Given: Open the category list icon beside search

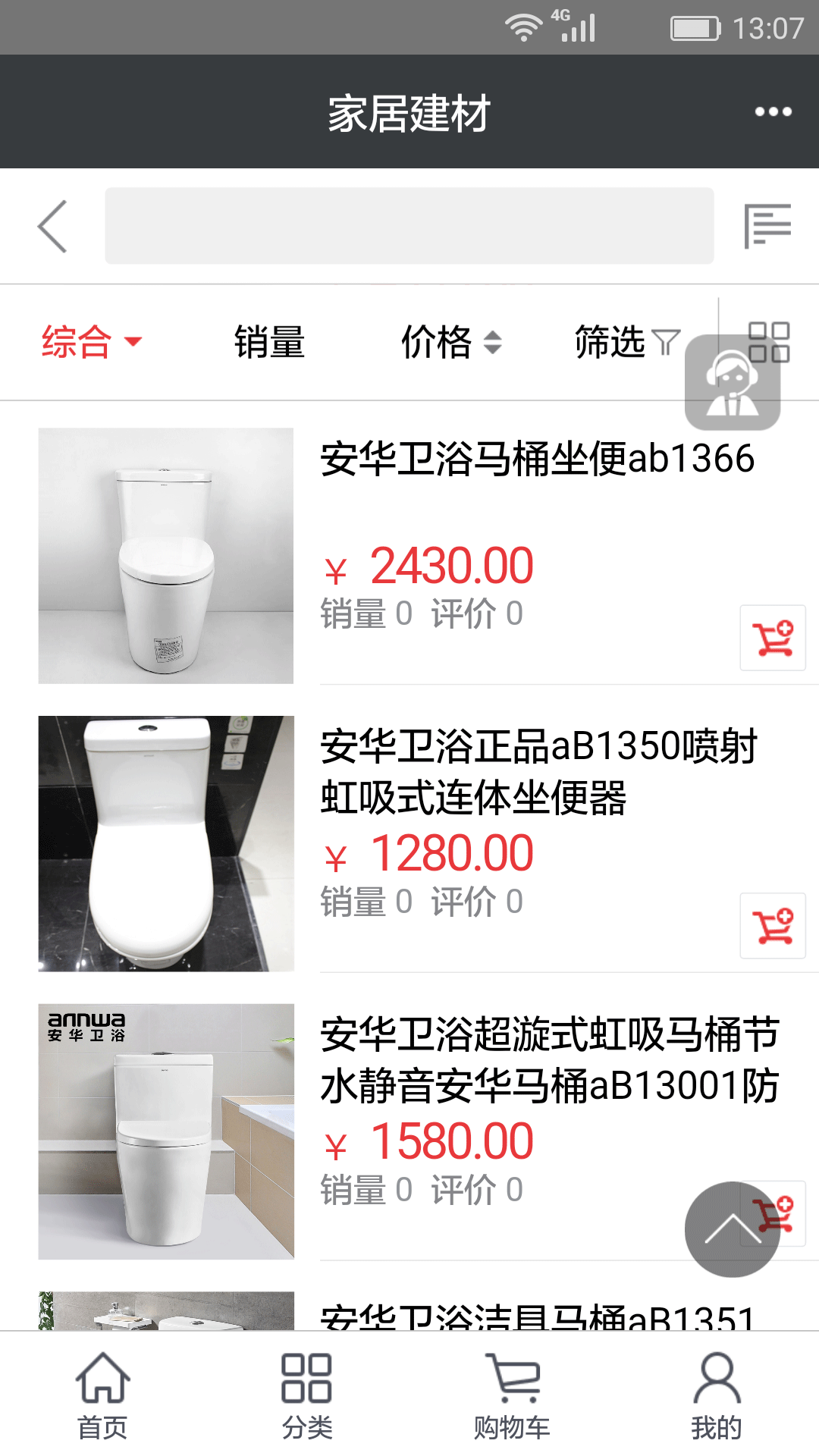Looking at the screenshot, I should click(x=767, y=226).
